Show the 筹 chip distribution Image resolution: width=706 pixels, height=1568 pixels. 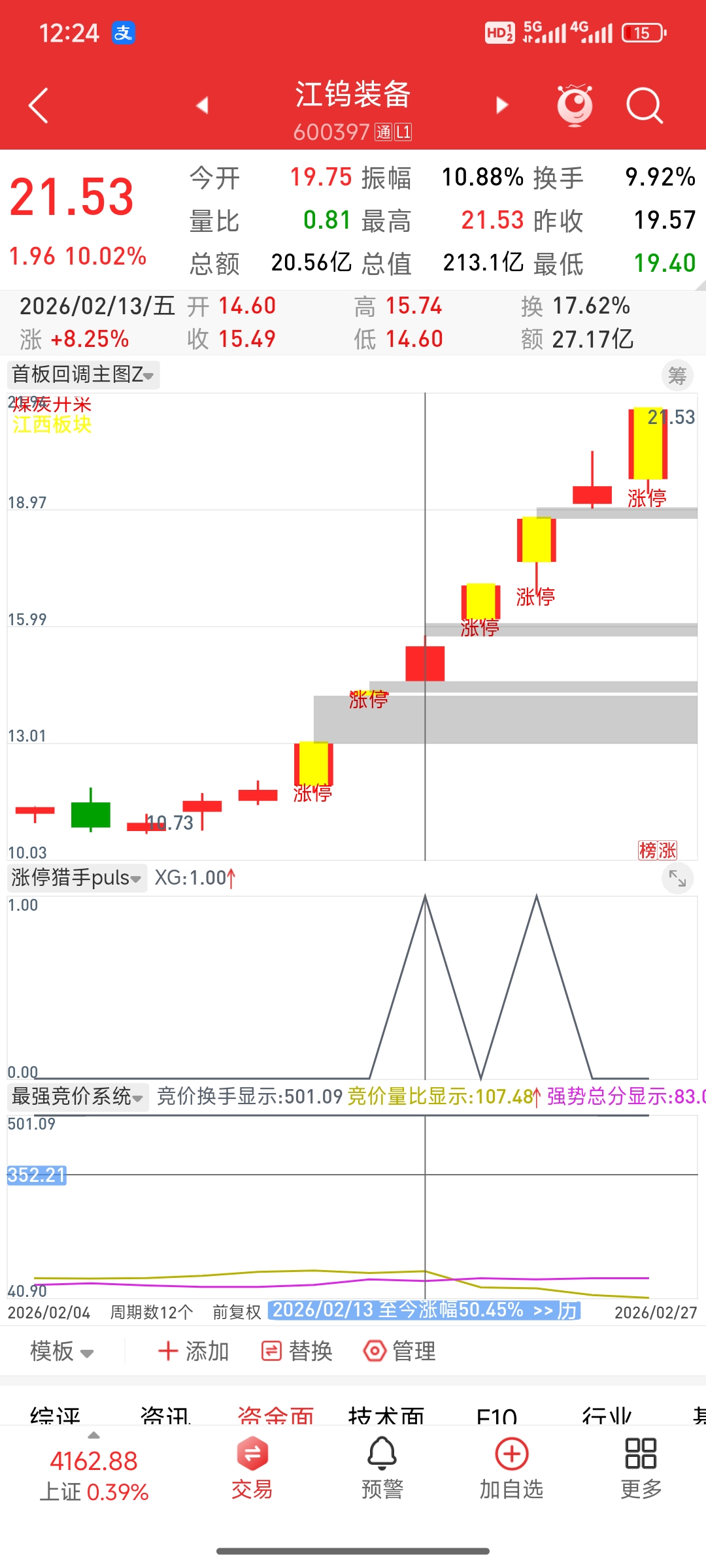click(677, 376)
